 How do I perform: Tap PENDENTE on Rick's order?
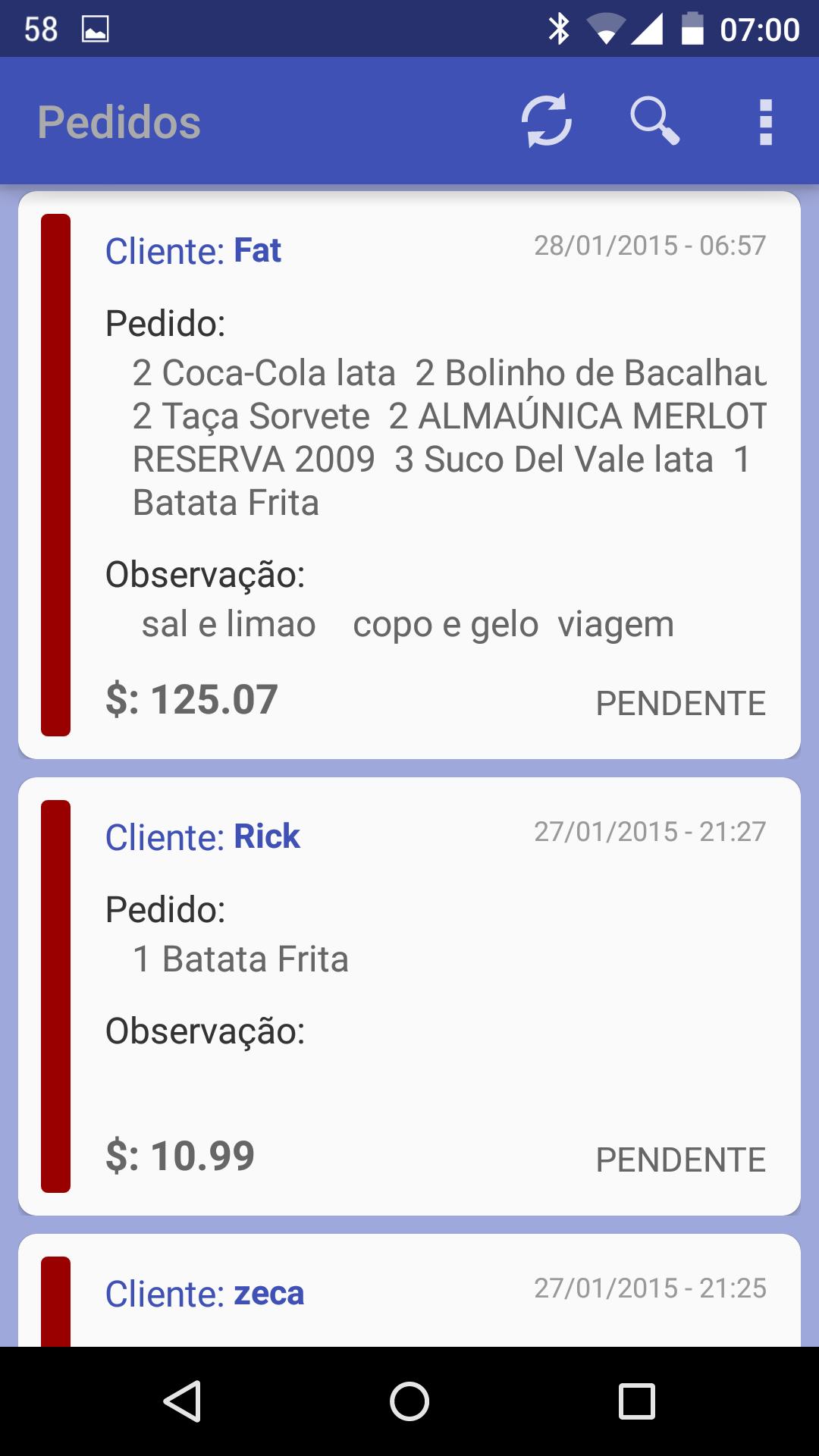680,1159
